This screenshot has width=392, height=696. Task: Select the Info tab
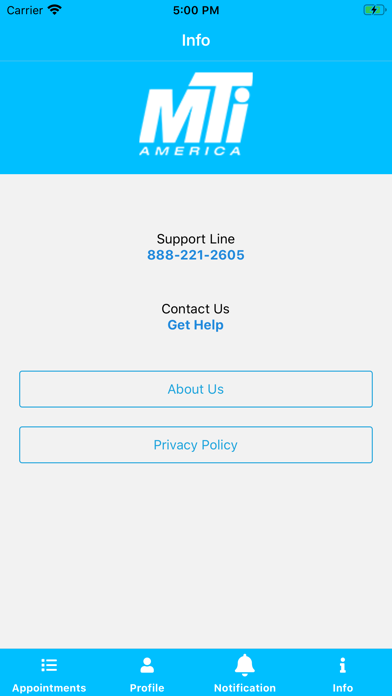tap(343, 674)
